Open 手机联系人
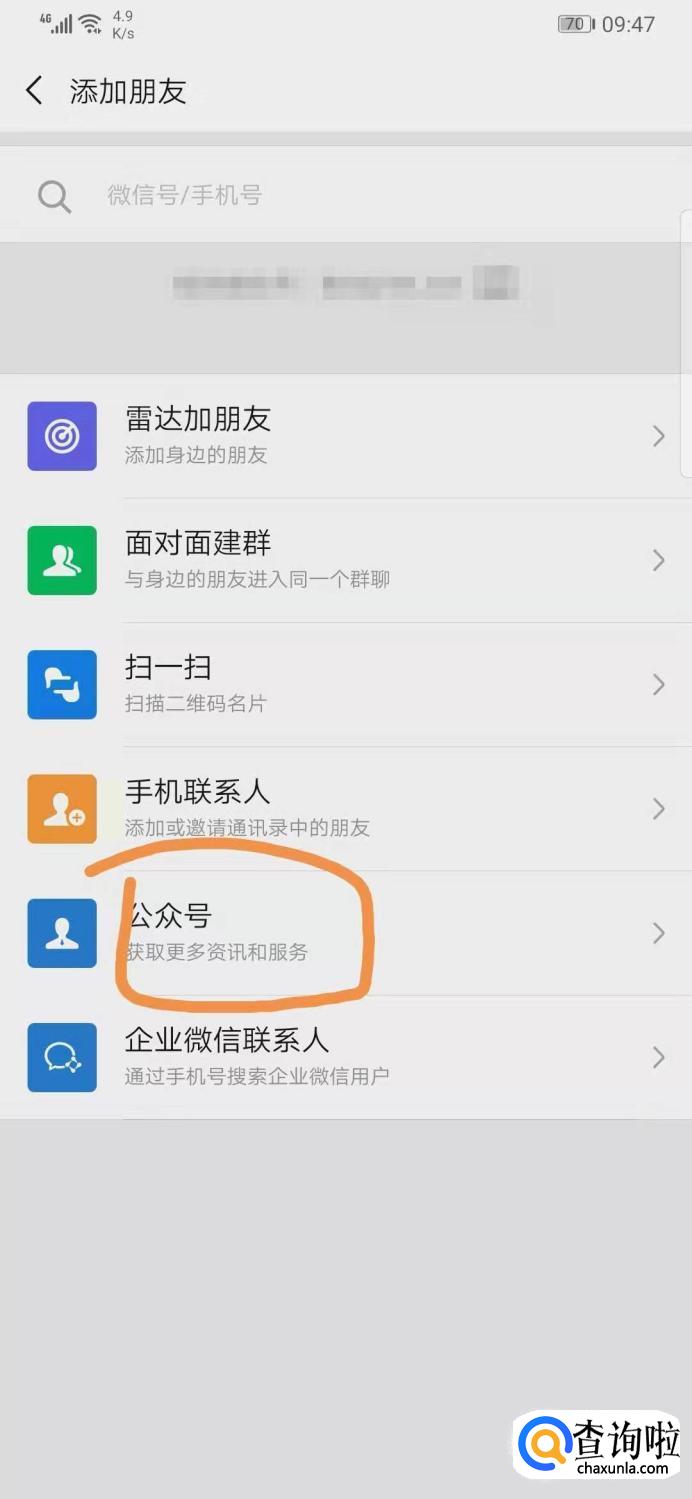Screen dimensions: 692x1499 coord(346,808)
